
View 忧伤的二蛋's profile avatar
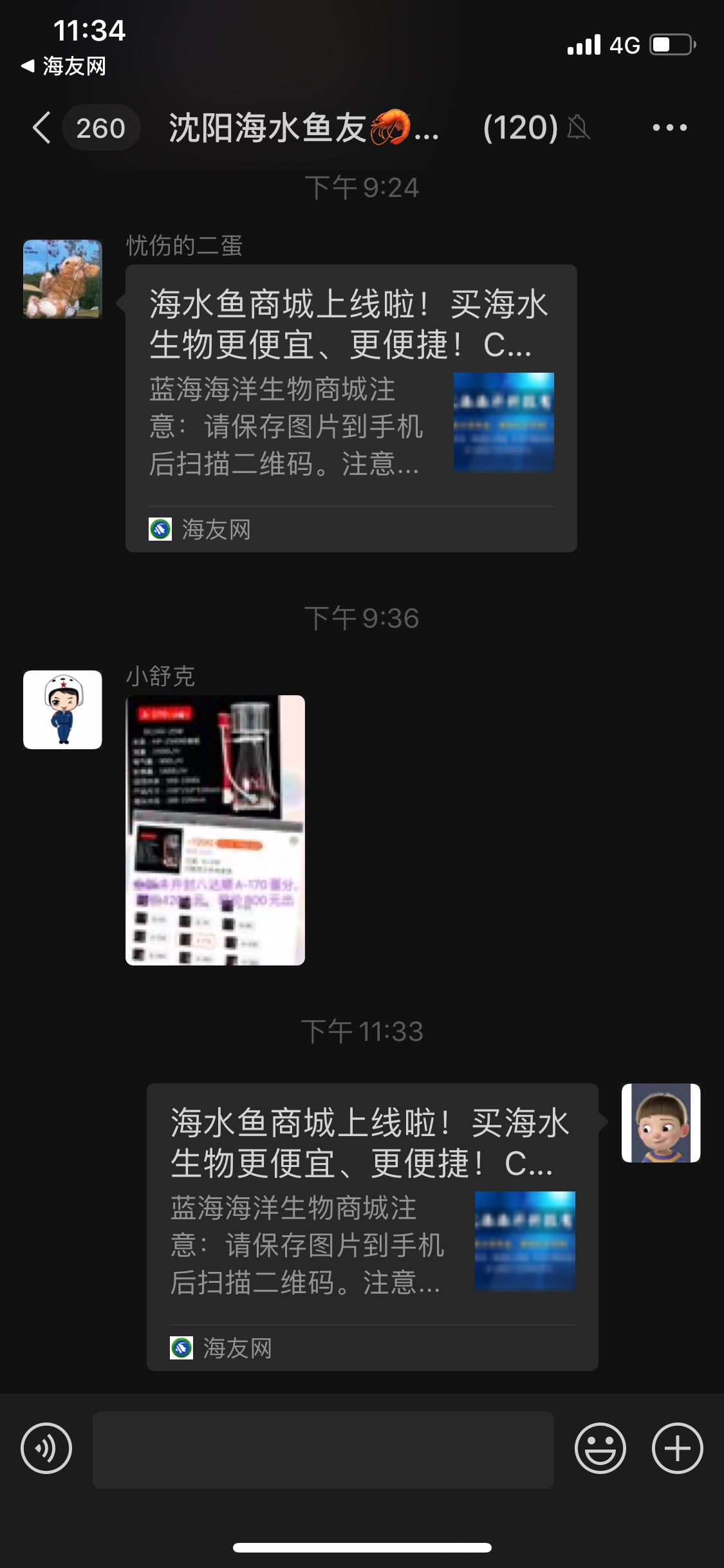click(62, 279)
